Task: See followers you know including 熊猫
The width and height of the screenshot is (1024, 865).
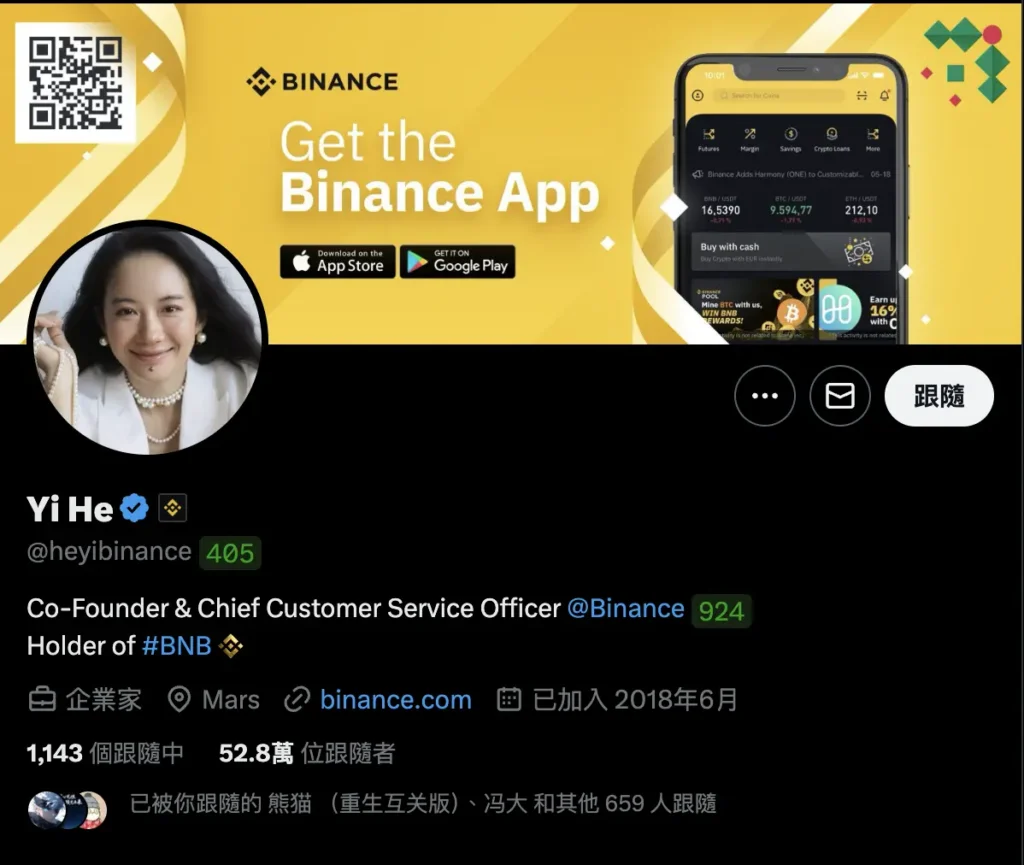Action: click(x=420, y=803)
